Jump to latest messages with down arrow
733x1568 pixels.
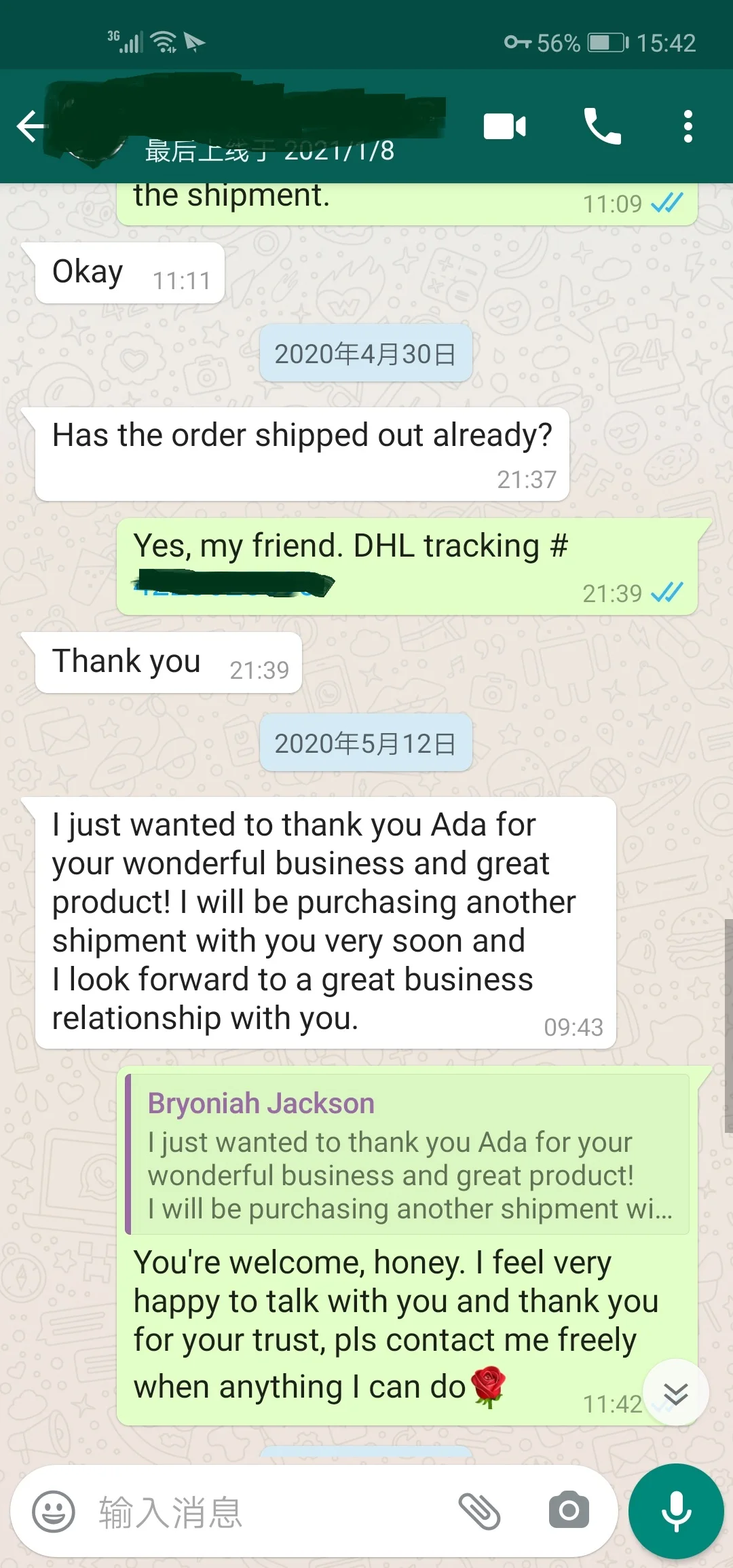[x=675, y=1392]
